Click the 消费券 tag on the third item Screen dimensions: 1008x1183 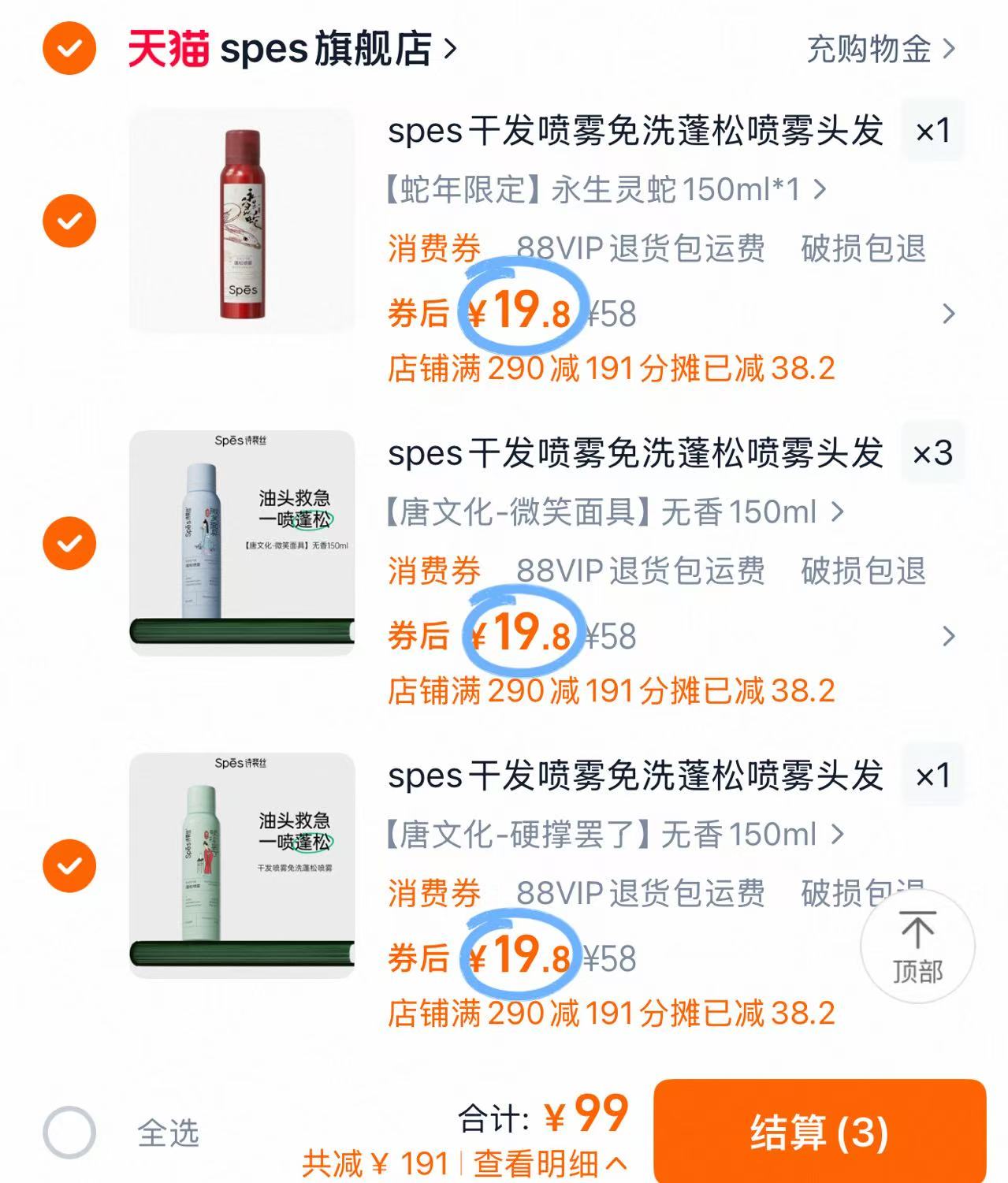[x=433, y=893]
